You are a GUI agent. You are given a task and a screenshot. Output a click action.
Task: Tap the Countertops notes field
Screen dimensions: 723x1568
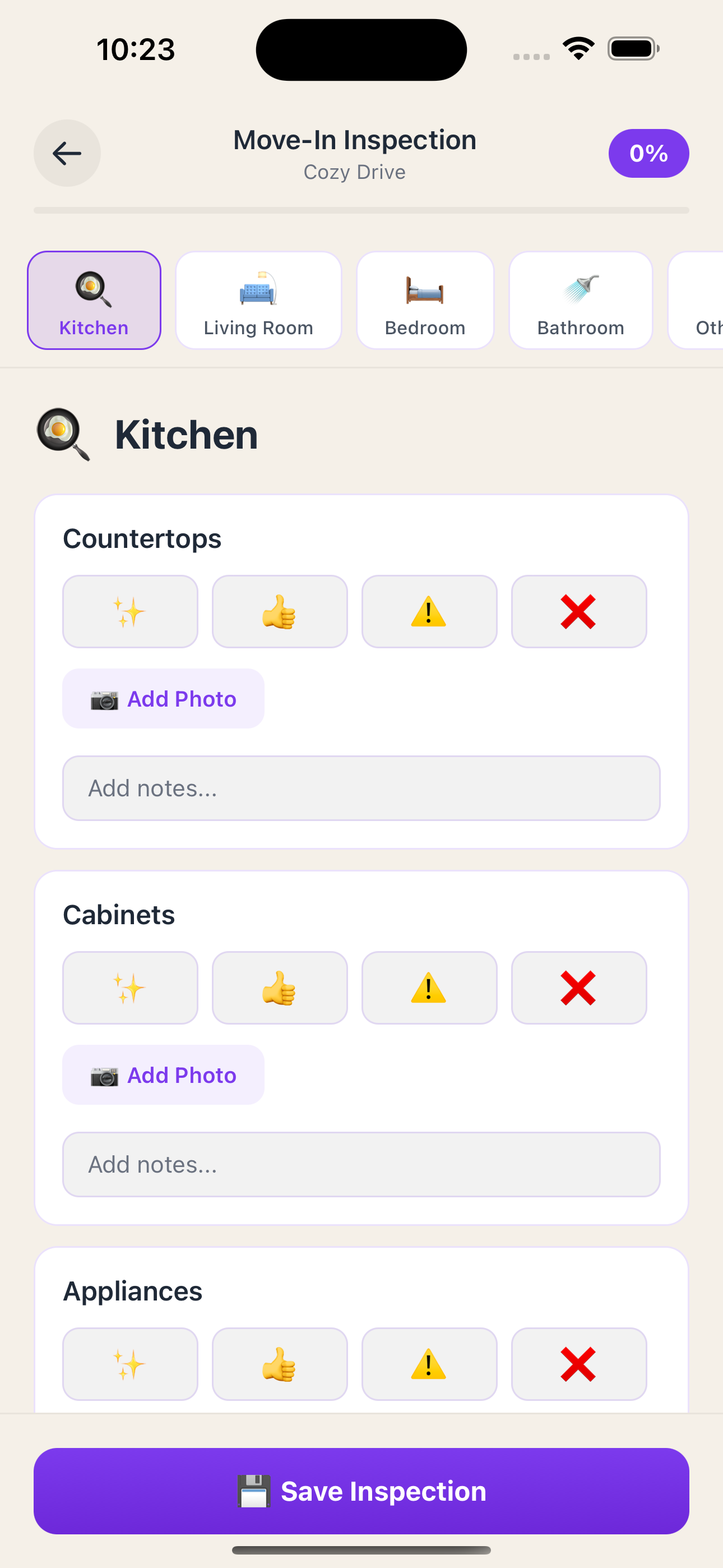pyautogui.click(x=361, y=788)
